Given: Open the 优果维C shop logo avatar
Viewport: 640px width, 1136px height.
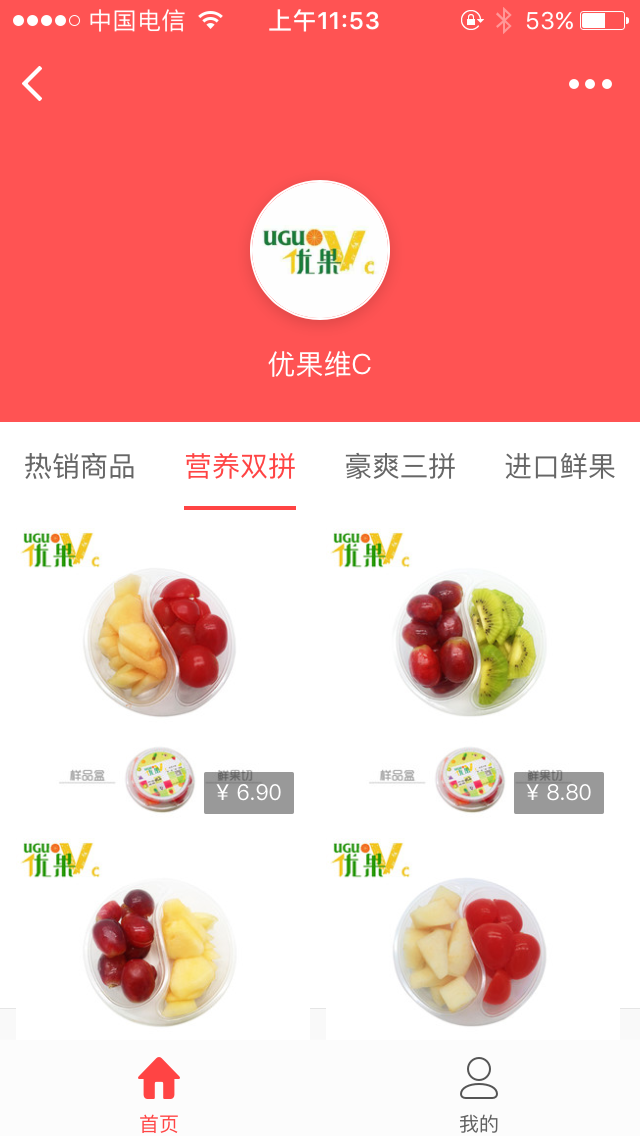Looking at the screenshot, I should [x=320, y=250].
